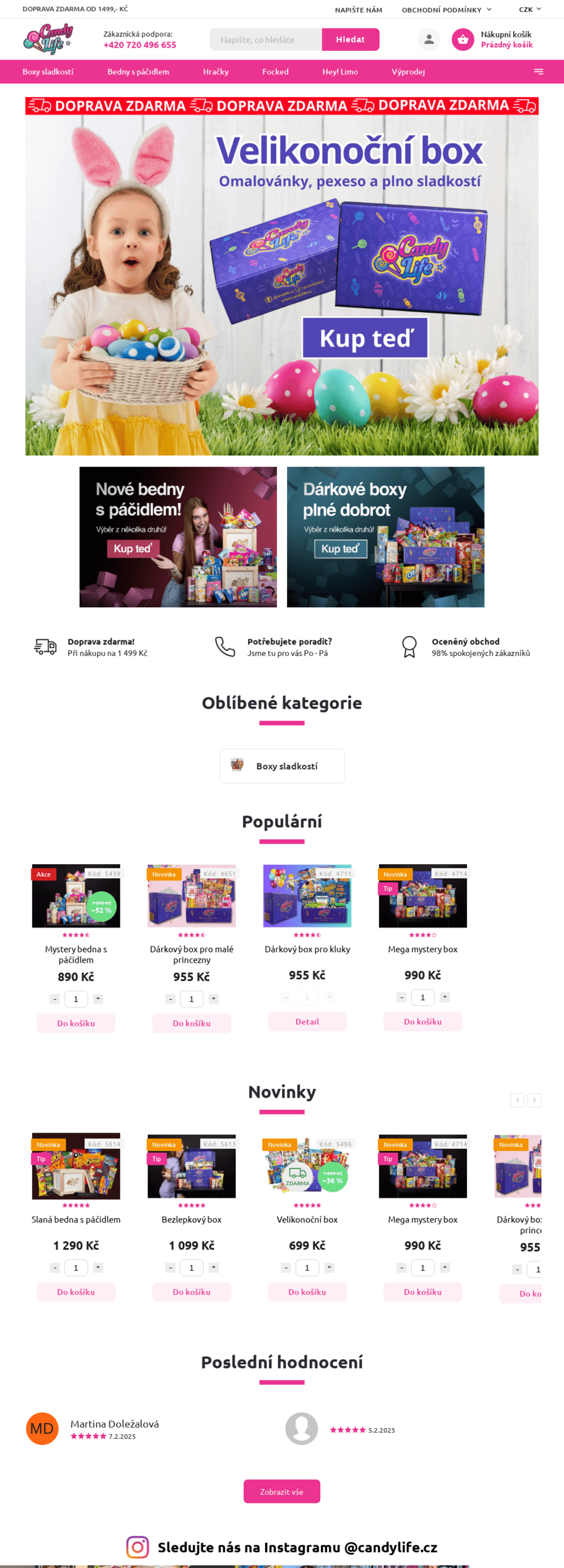Open Detail for Dárkový box pro kluky
The width and height of the screenshot is (564, 1568).
(307, 1022)
